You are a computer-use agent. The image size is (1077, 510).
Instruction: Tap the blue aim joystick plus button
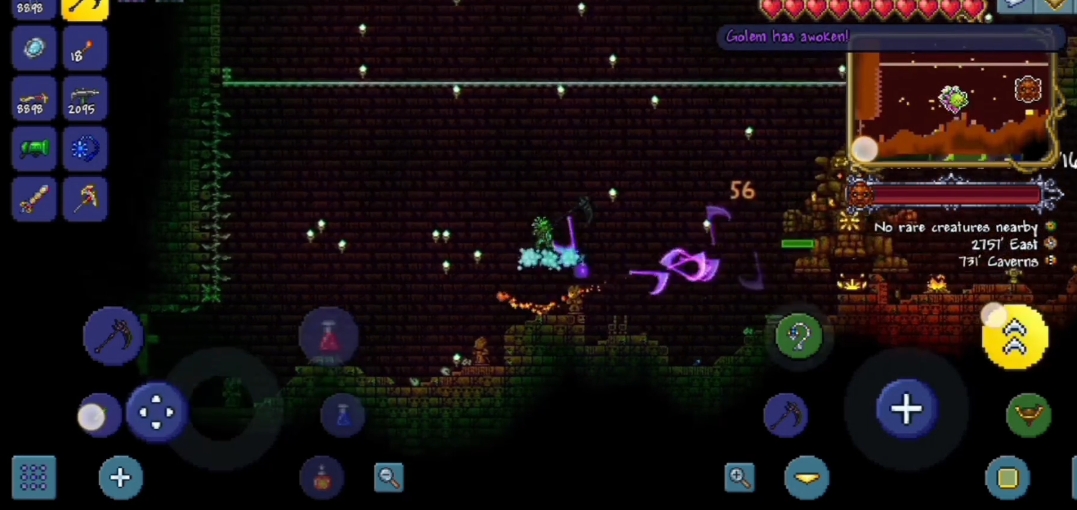[906, 408]
